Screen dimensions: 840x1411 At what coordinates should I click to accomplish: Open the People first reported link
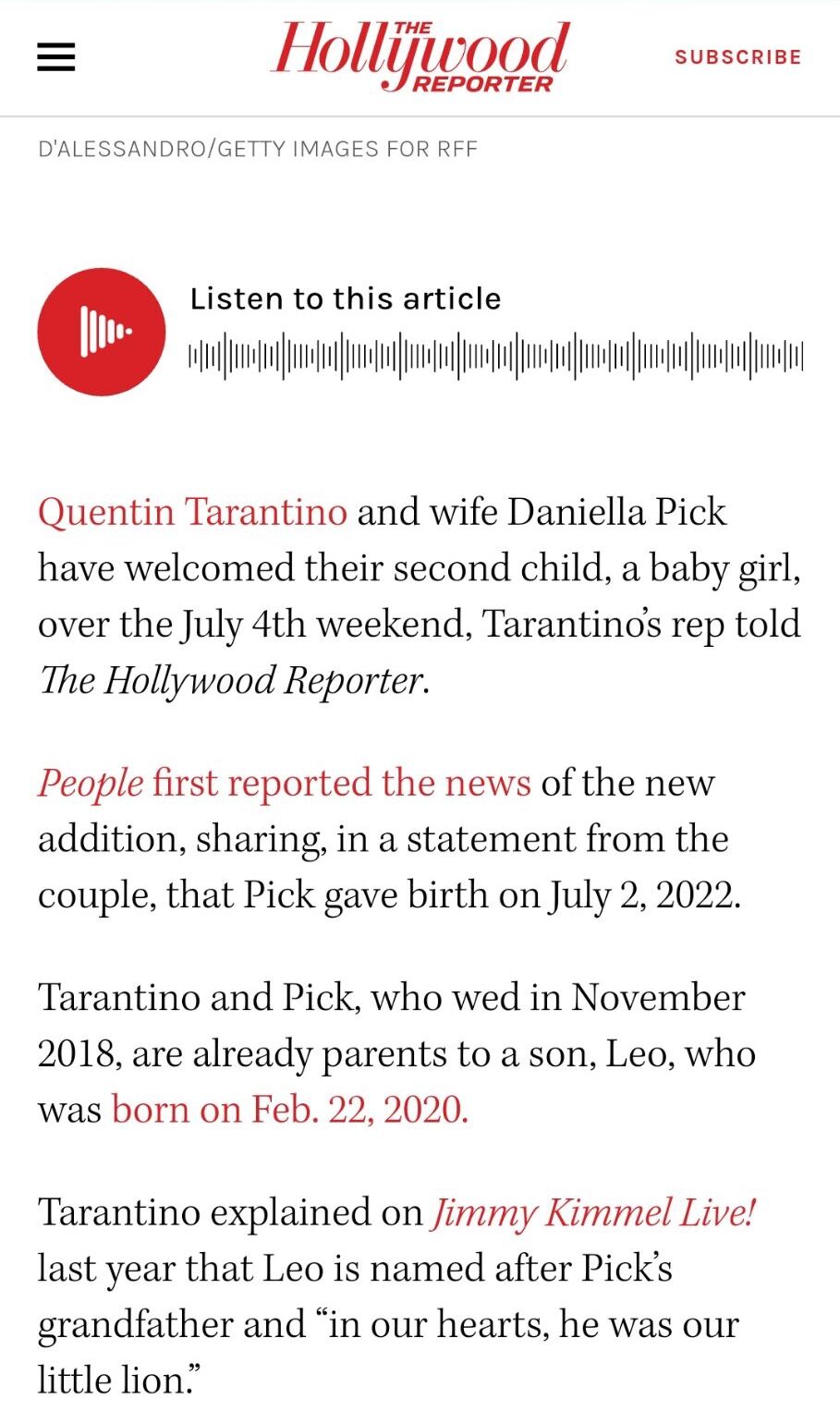(284, 783)
